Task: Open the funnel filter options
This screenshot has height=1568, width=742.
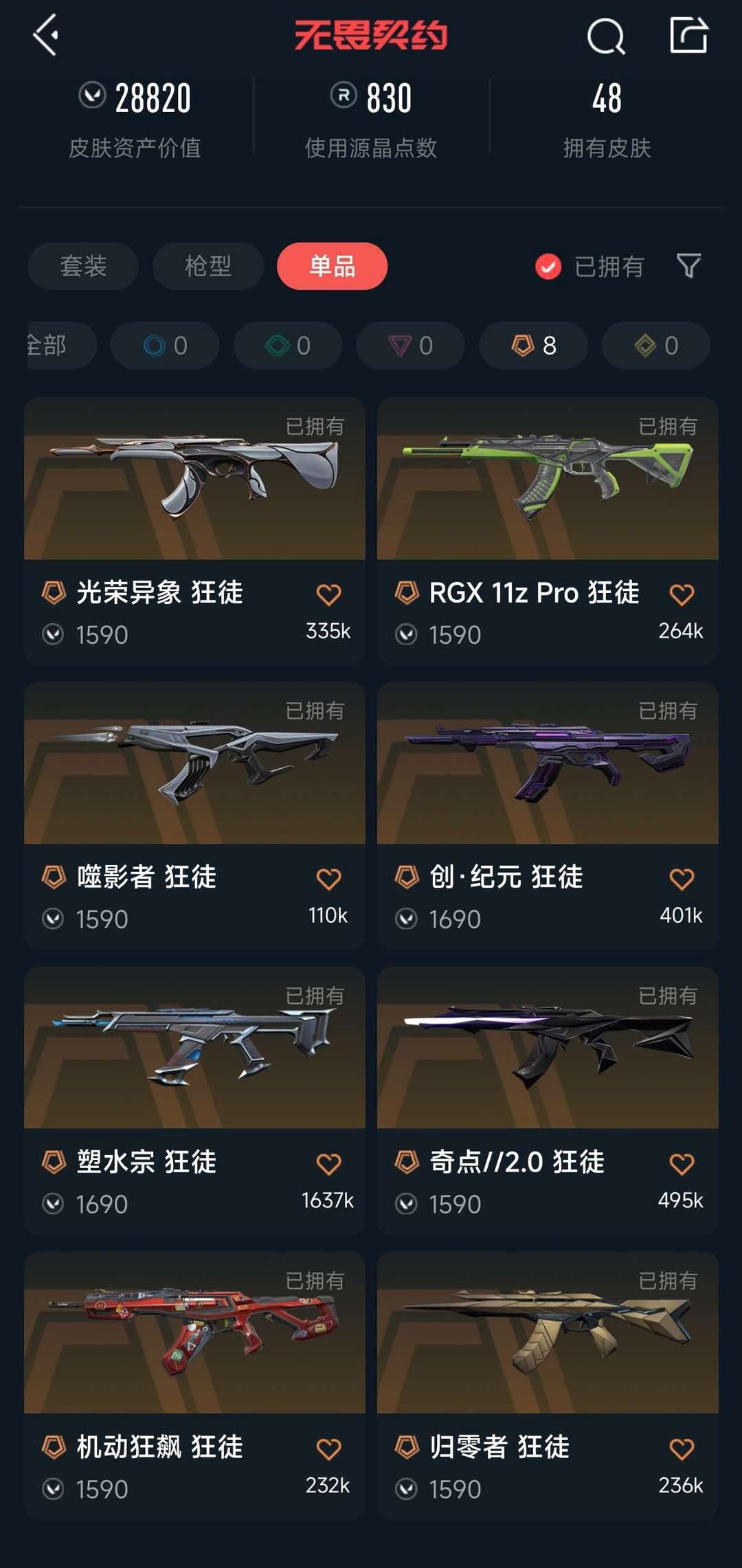Action: [688, 266]
